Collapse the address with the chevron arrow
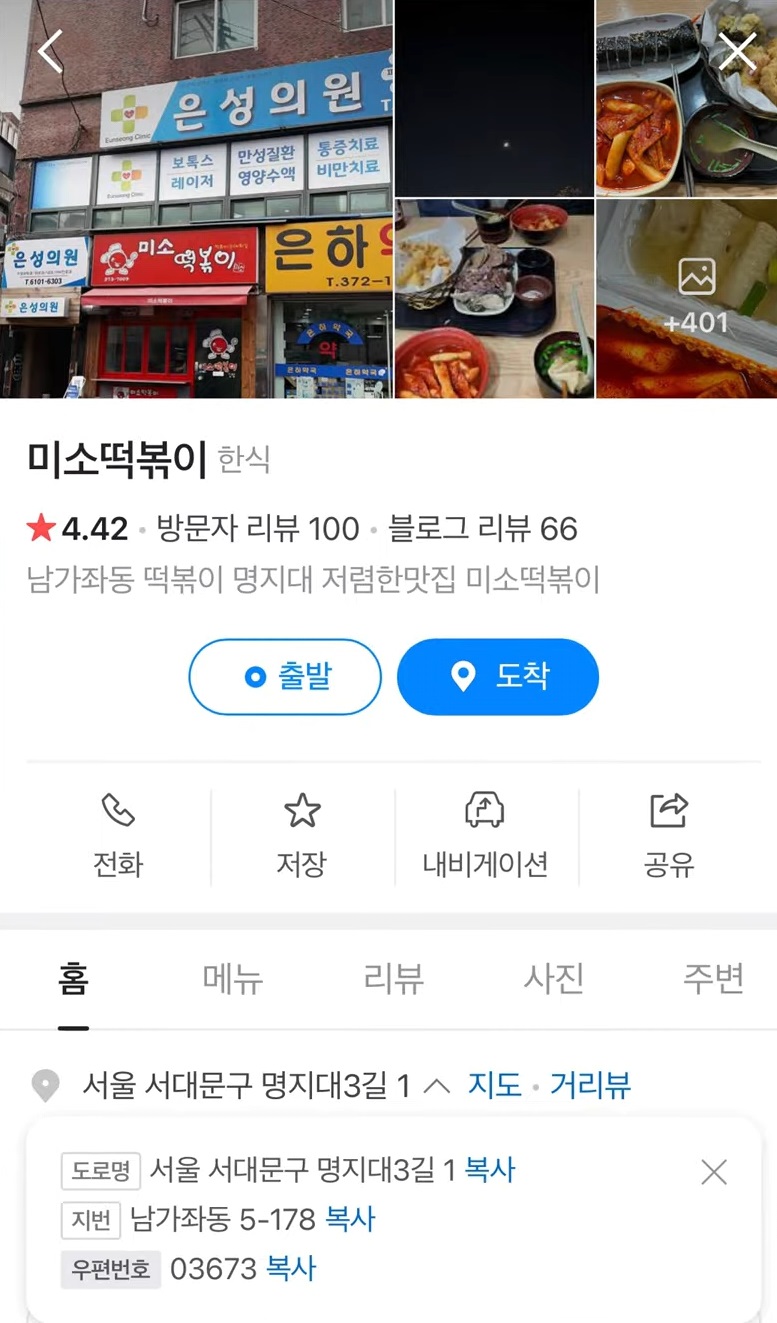This screenshot has width=777, height=1323. click(x=437, y=1084)
